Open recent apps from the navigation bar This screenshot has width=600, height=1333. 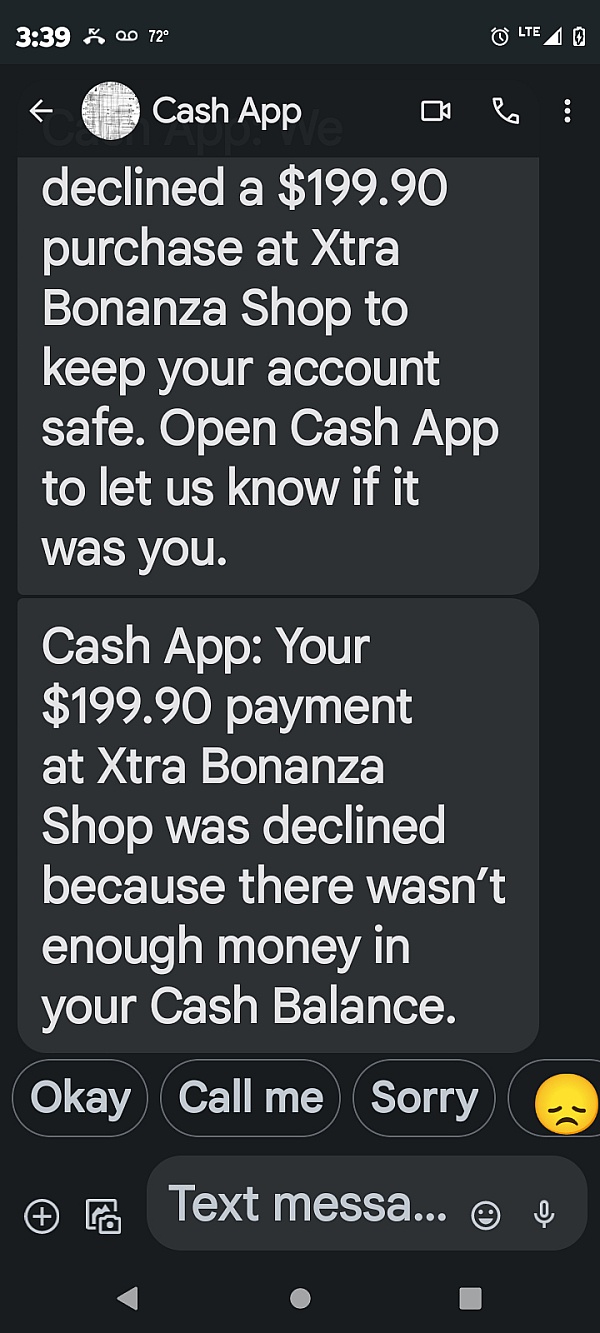coord(470,1298)
